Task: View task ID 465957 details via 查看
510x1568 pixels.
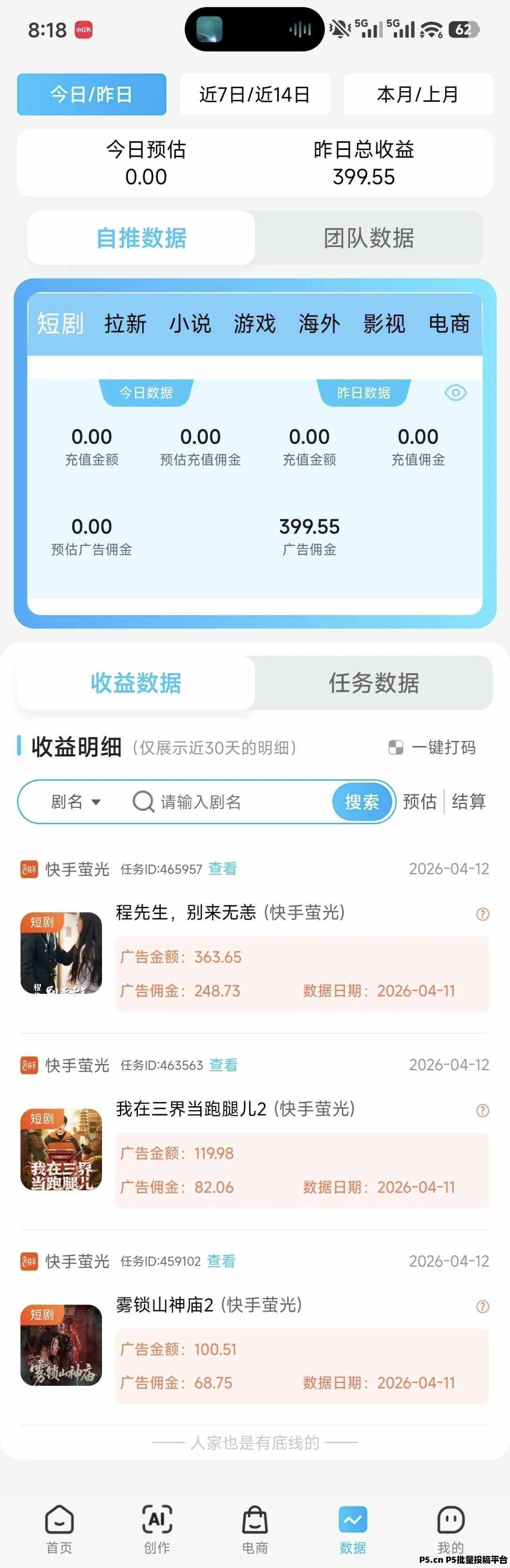Action: 223,869
